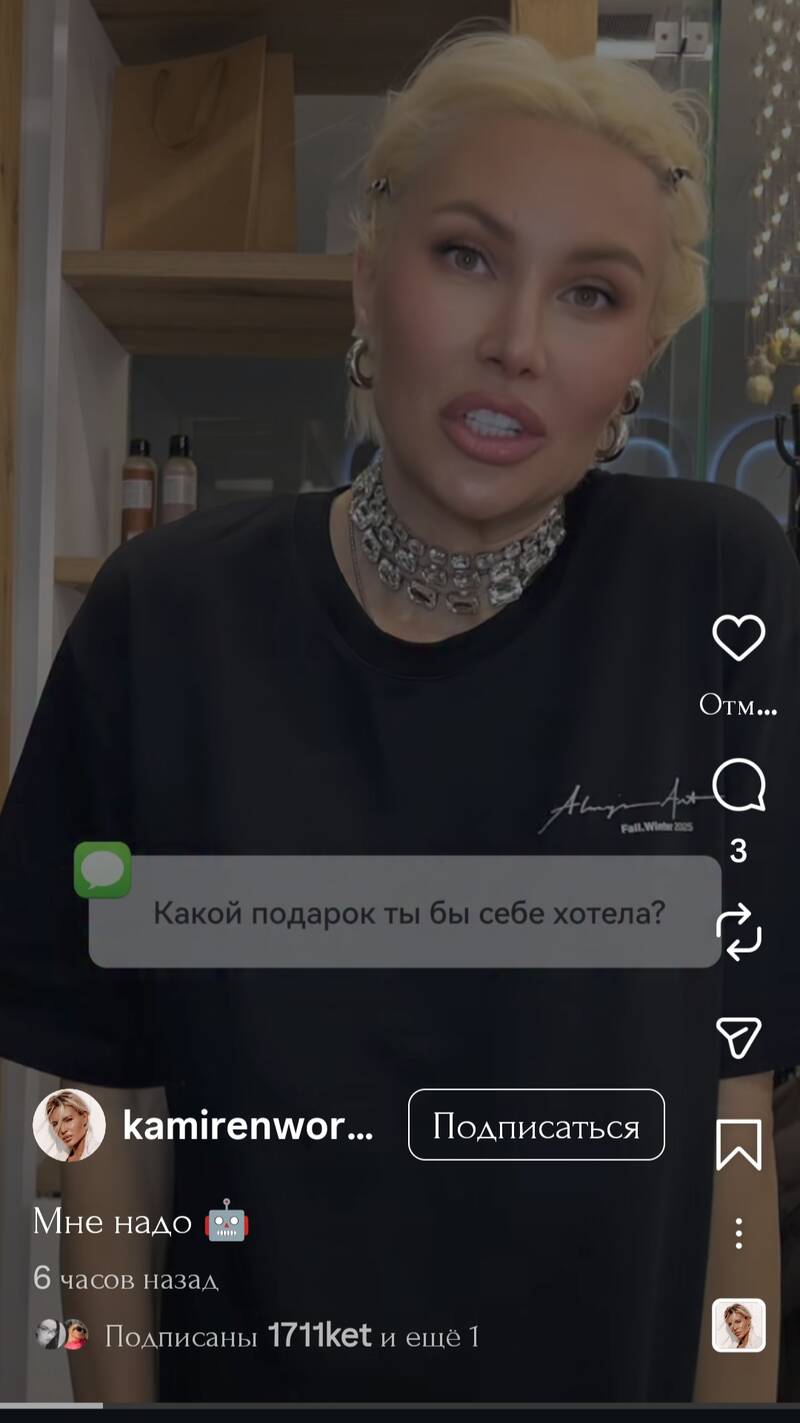The height and width of the screenshot is (1423, 800).
Task: Like this reel with the heart icon
Action: [x=738, y=637]
